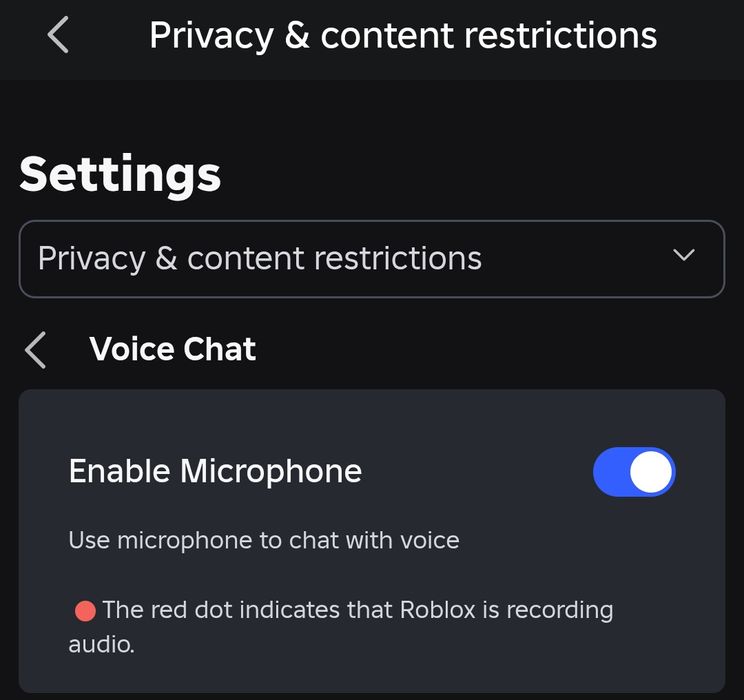Return from Voice Chat with the back chevron
The width and height of the screenshot is (744, 700).
coord(36,350)
